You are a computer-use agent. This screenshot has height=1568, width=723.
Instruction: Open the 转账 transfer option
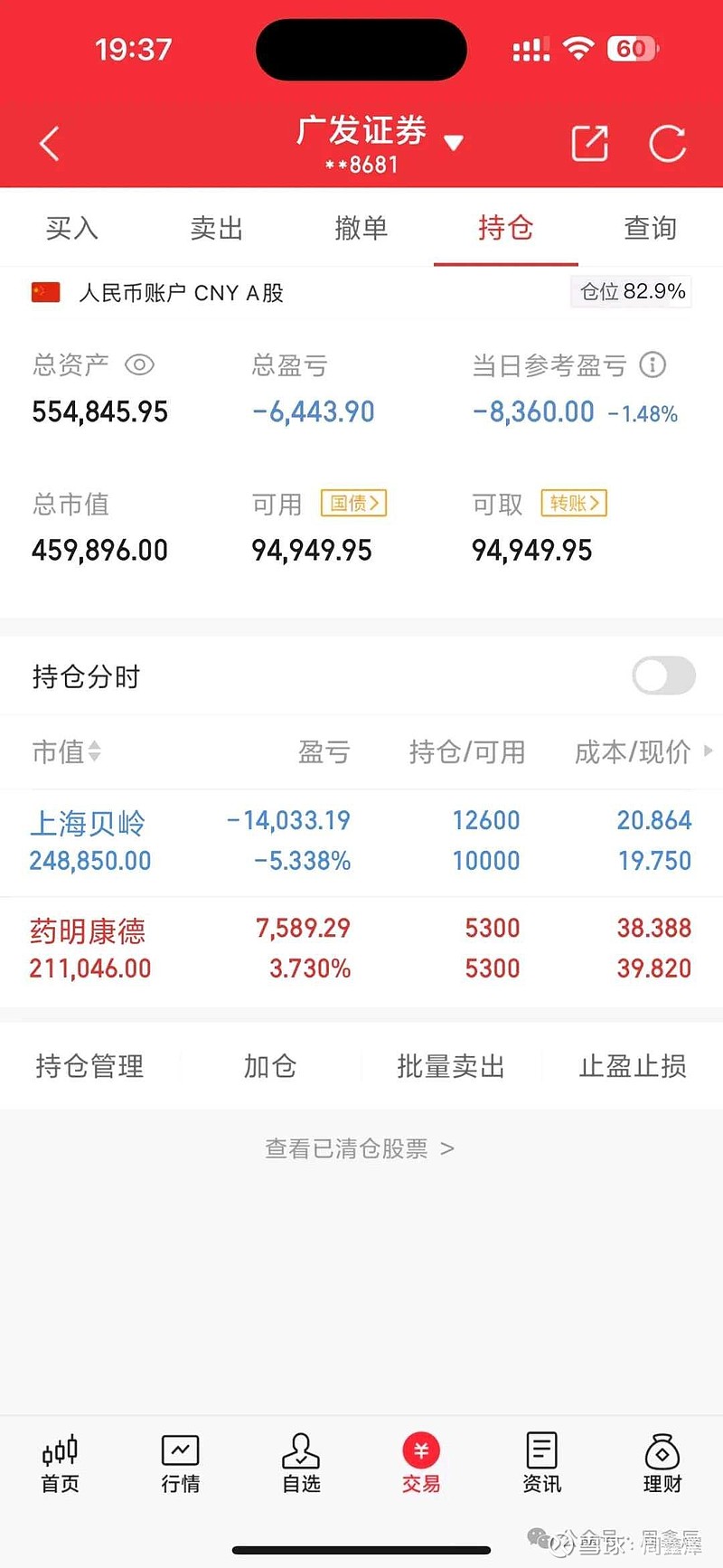[574, 504]
